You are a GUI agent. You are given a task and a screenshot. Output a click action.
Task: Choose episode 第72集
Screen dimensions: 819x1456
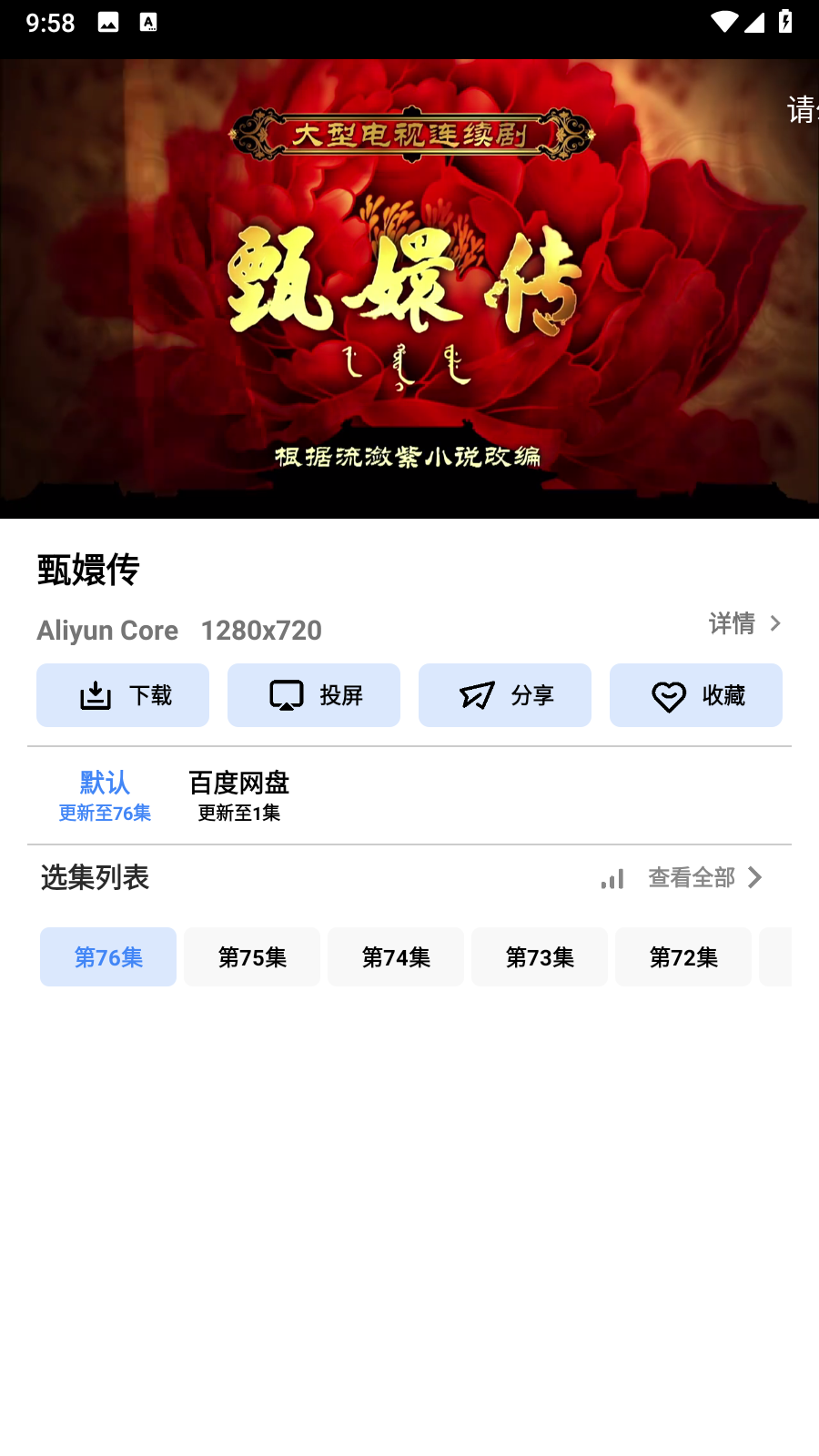(683, 956)
